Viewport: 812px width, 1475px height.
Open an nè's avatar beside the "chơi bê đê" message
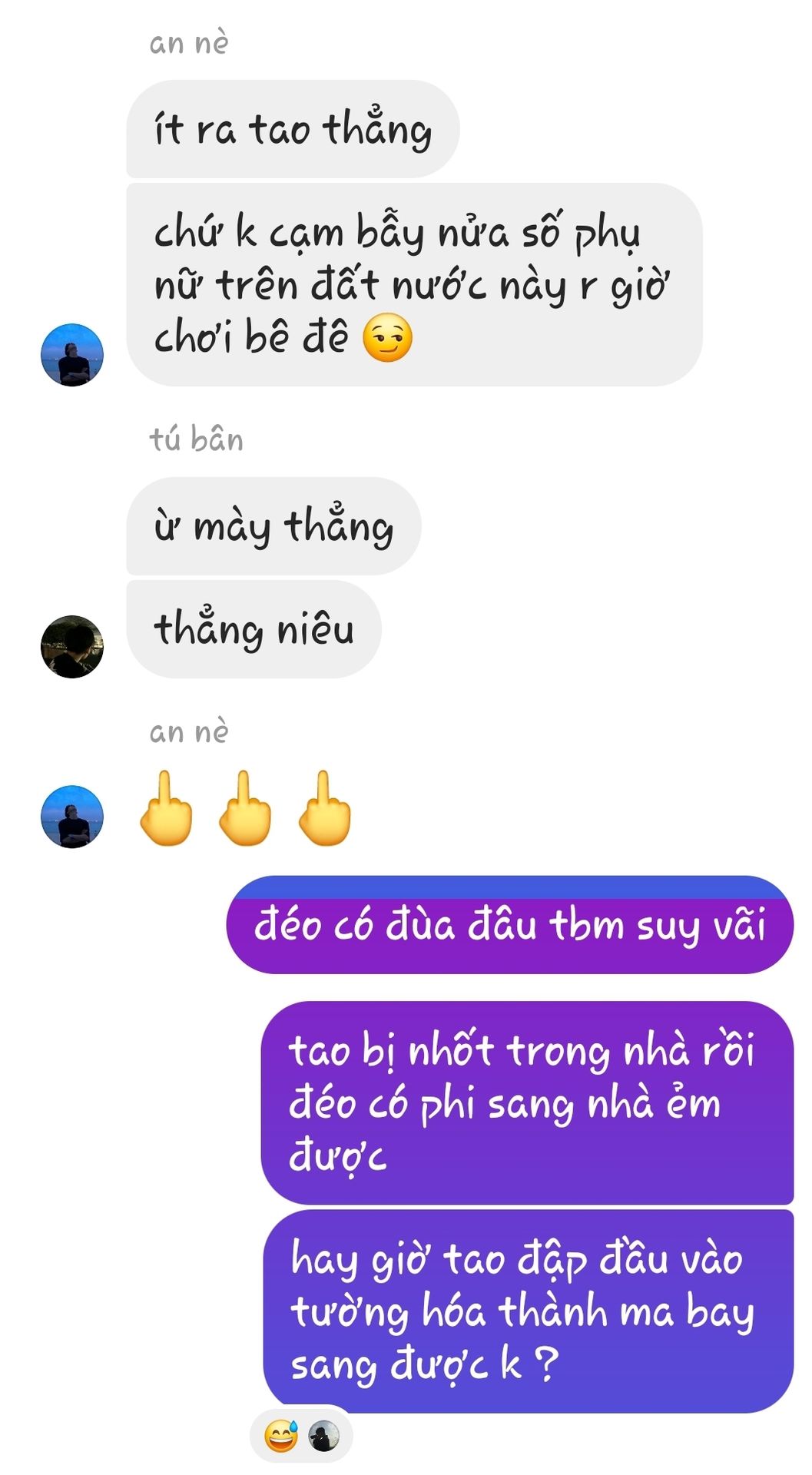click(x=71, y=354)
